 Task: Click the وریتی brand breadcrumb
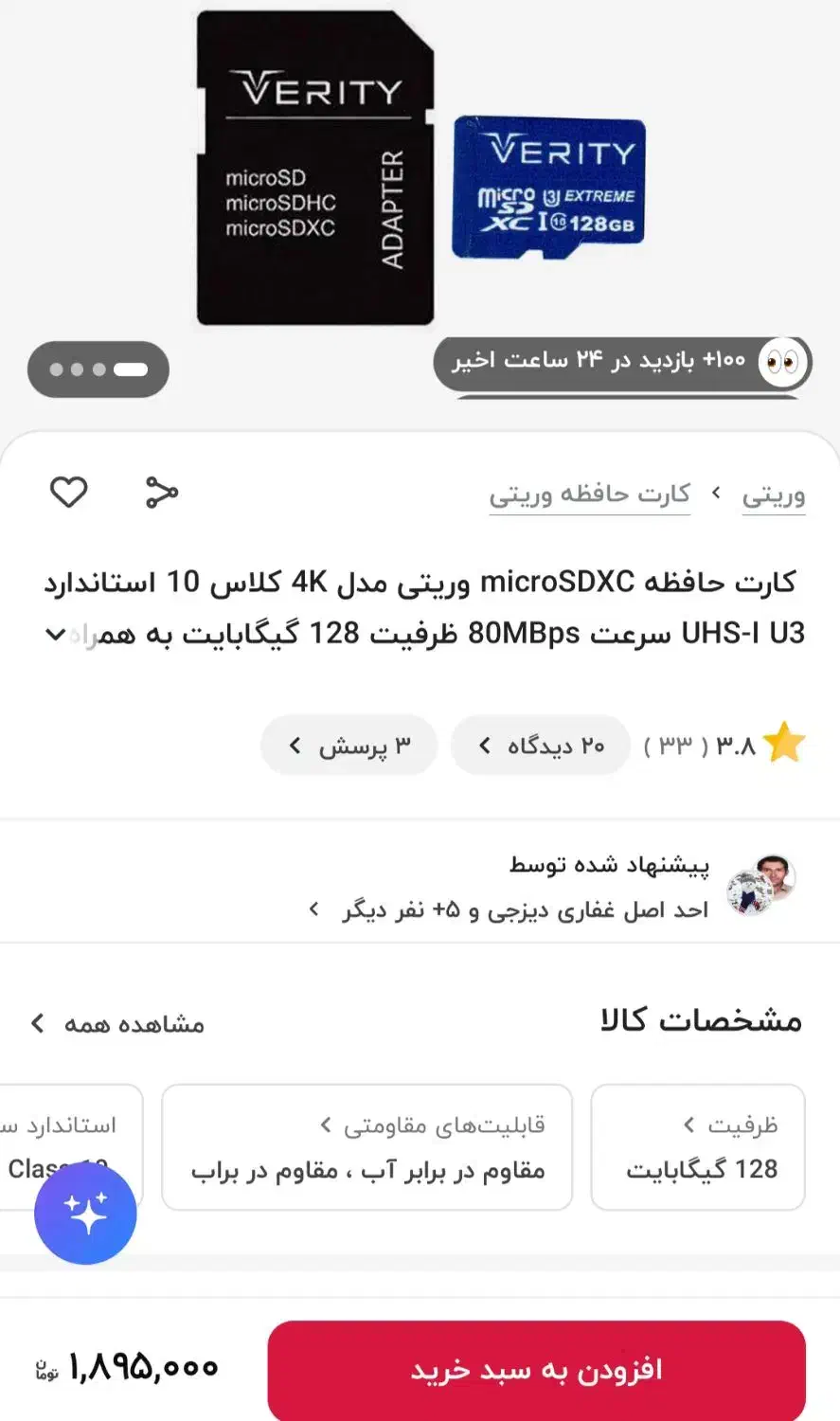(774, 495)
